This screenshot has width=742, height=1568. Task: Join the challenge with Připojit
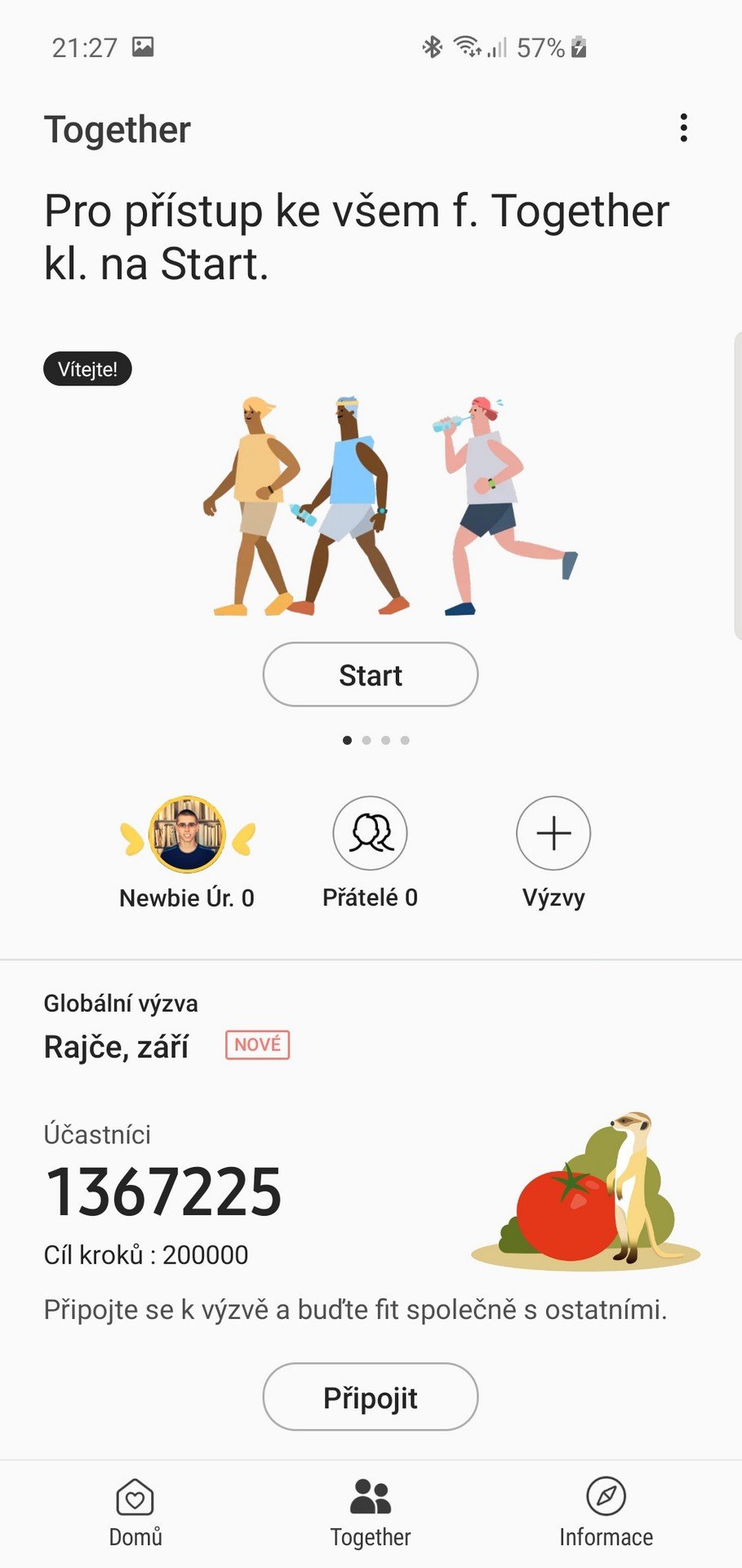click(x=371, y=1396)
